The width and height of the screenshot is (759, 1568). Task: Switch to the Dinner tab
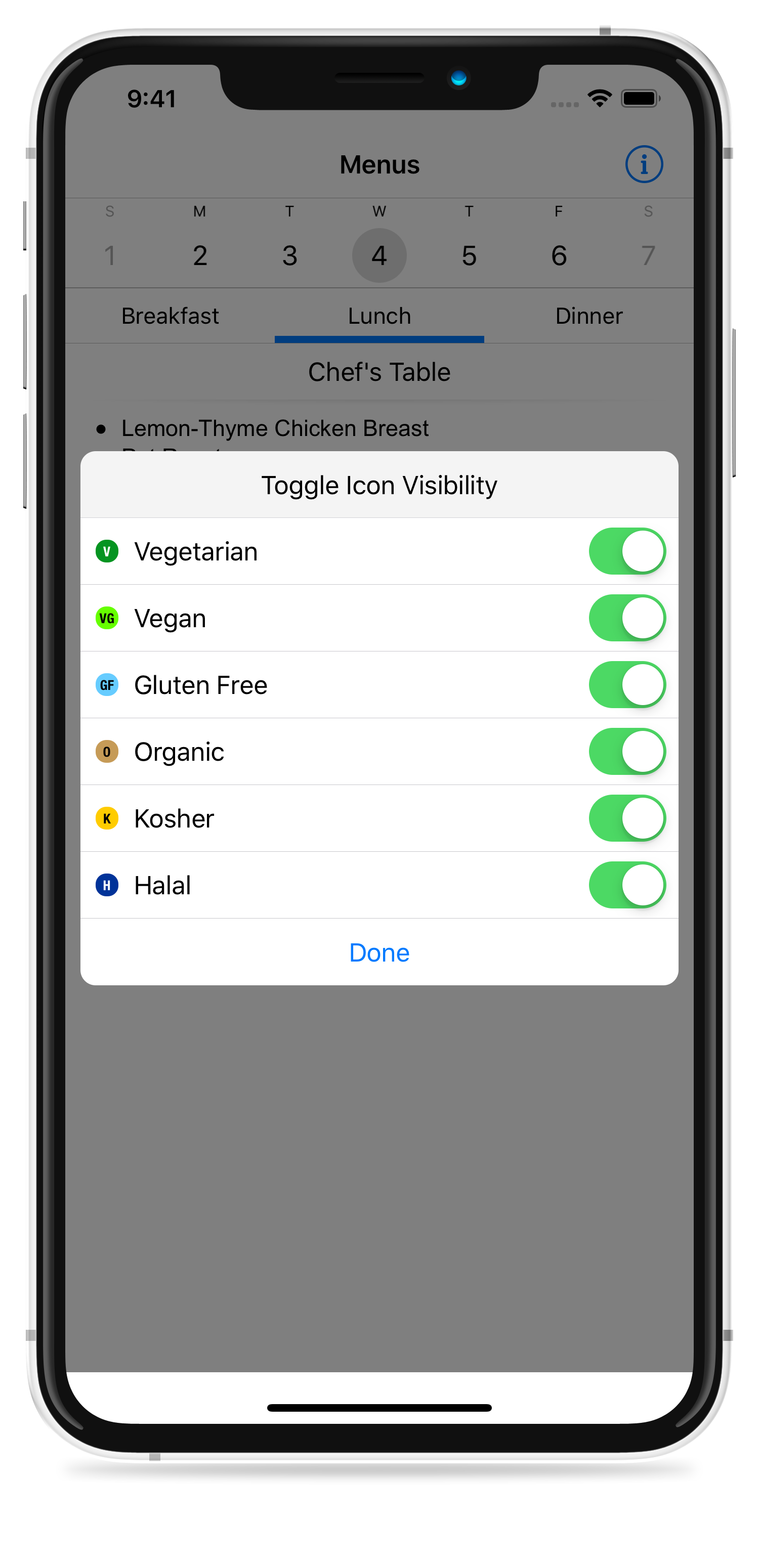click(588, 316)
